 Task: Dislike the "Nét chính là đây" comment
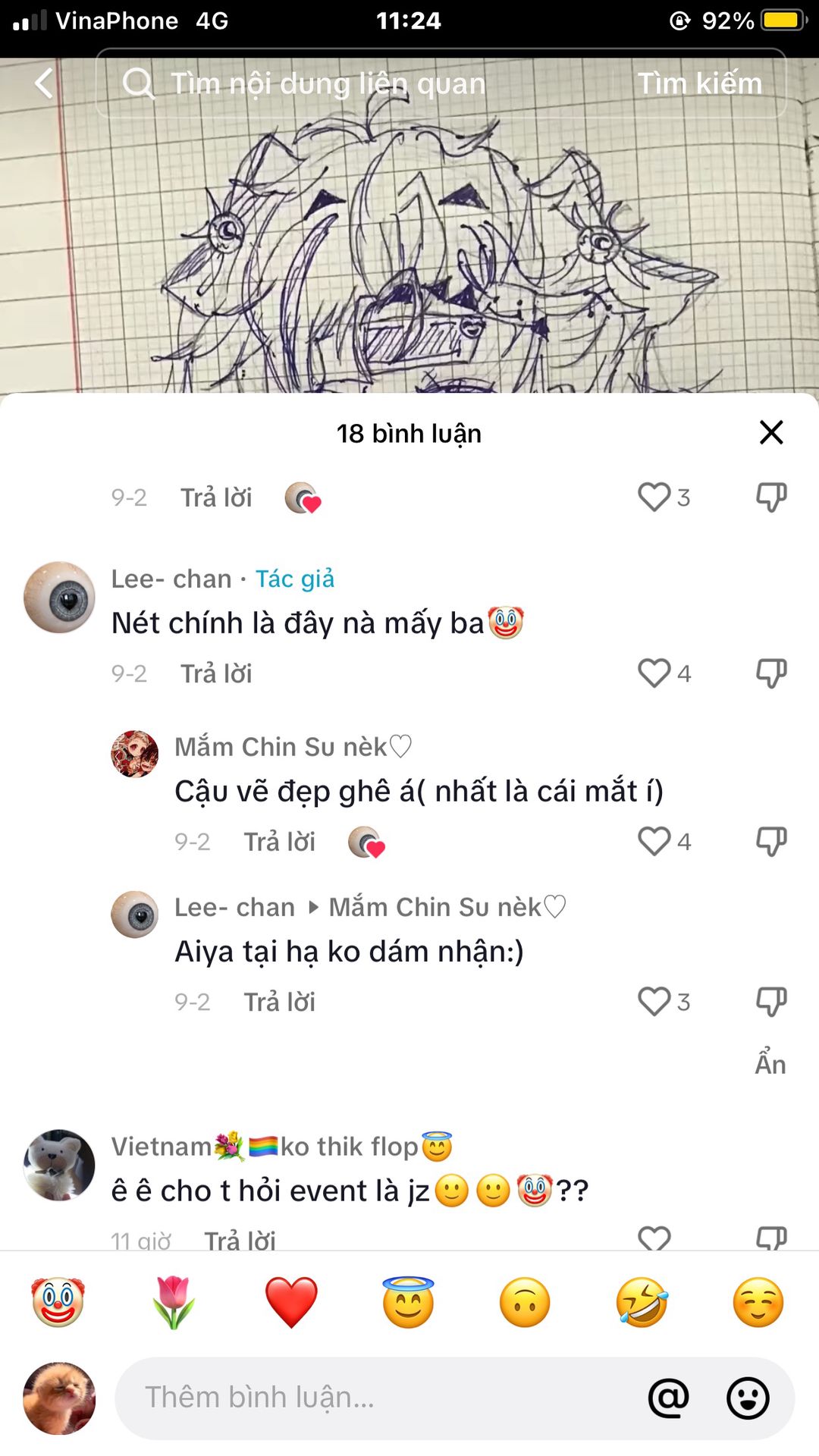(x=771, y=673)
